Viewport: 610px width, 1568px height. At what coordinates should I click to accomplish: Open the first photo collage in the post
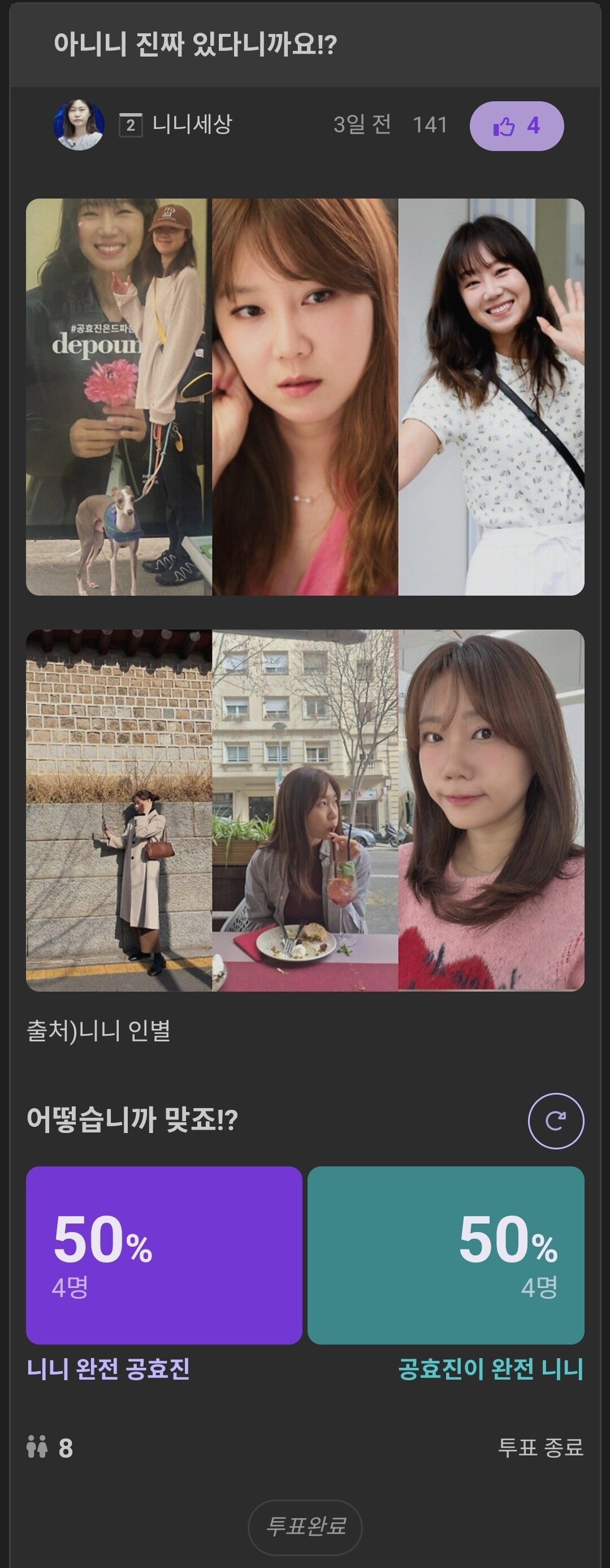coord(305,397)
